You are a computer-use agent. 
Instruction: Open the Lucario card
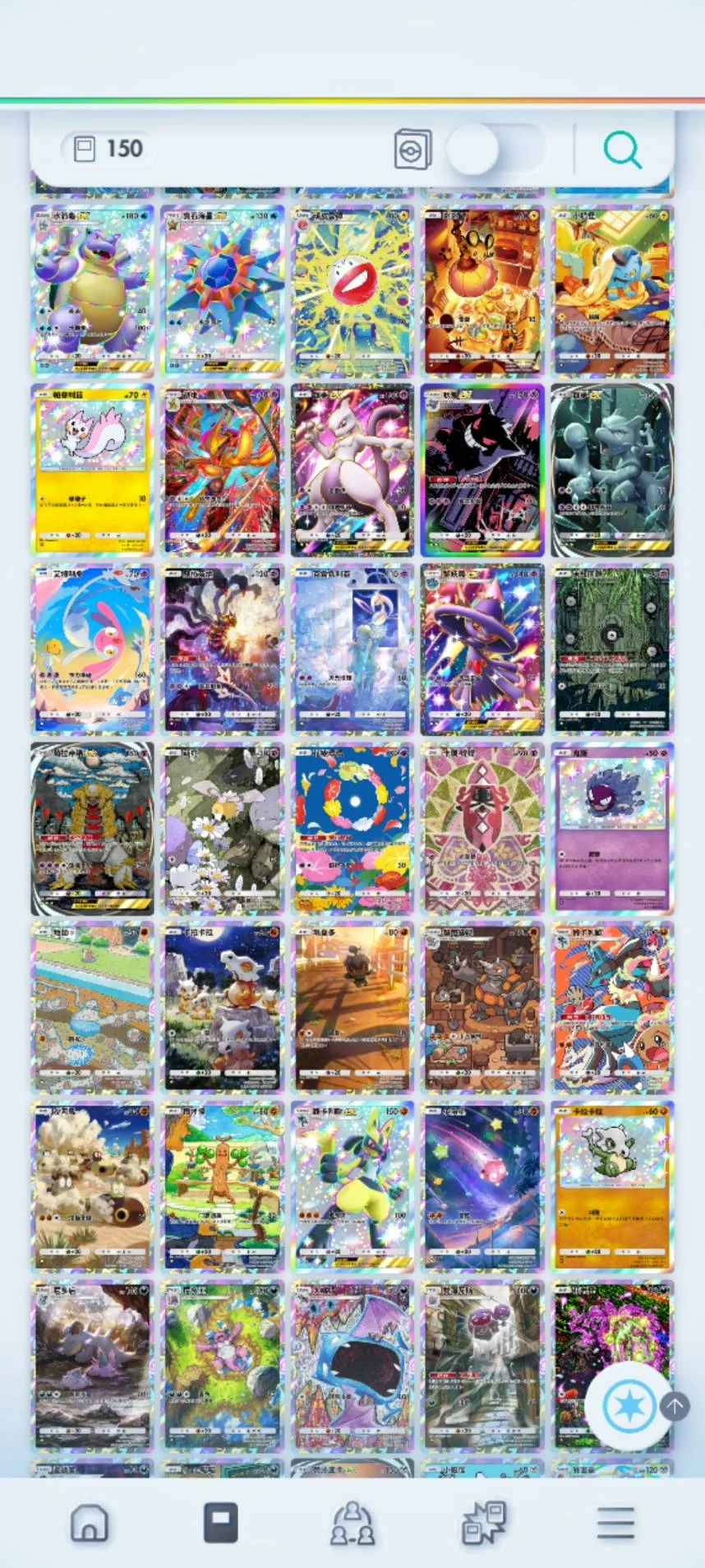pyautogui.click(x=352, y=1186)
